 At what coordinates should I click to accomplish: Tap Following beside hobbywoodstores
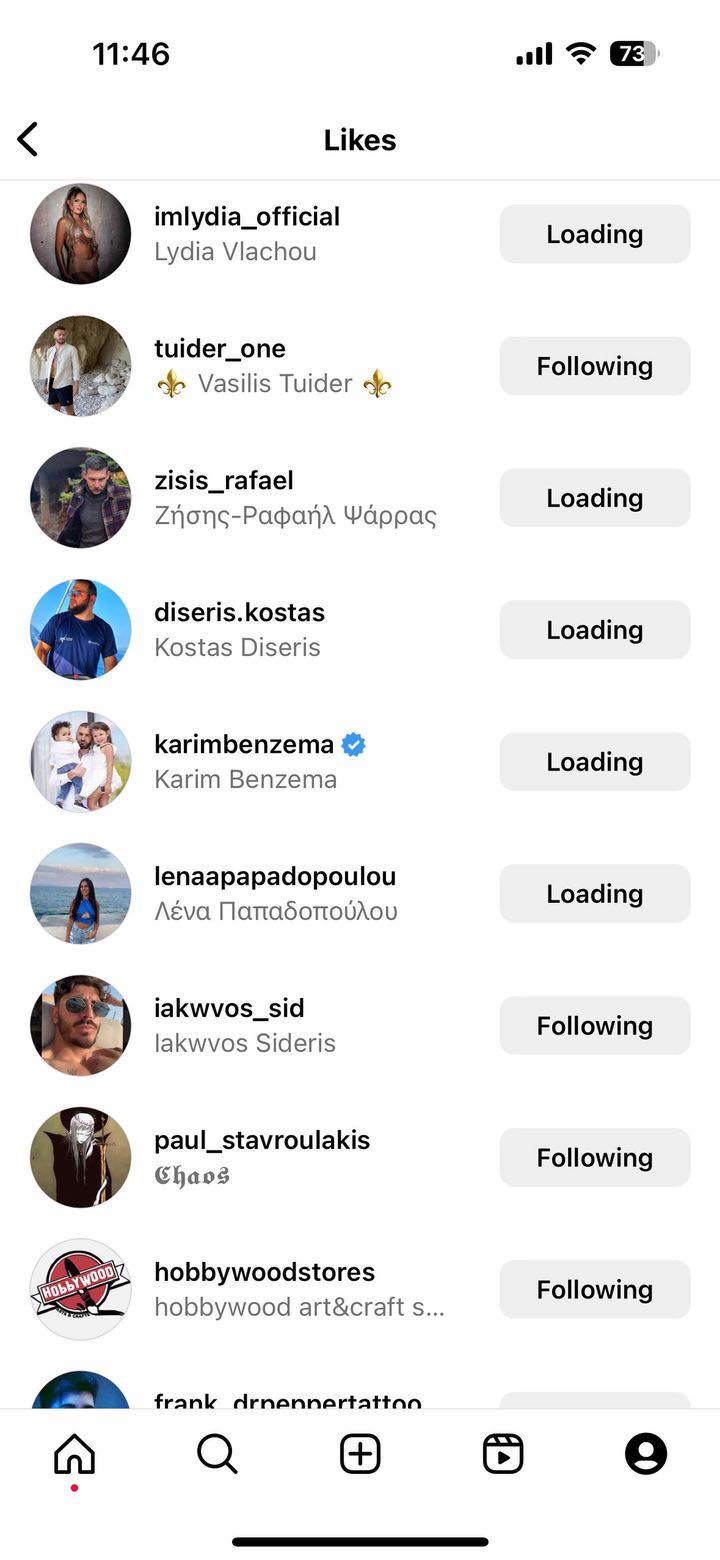click(594, 1290)
